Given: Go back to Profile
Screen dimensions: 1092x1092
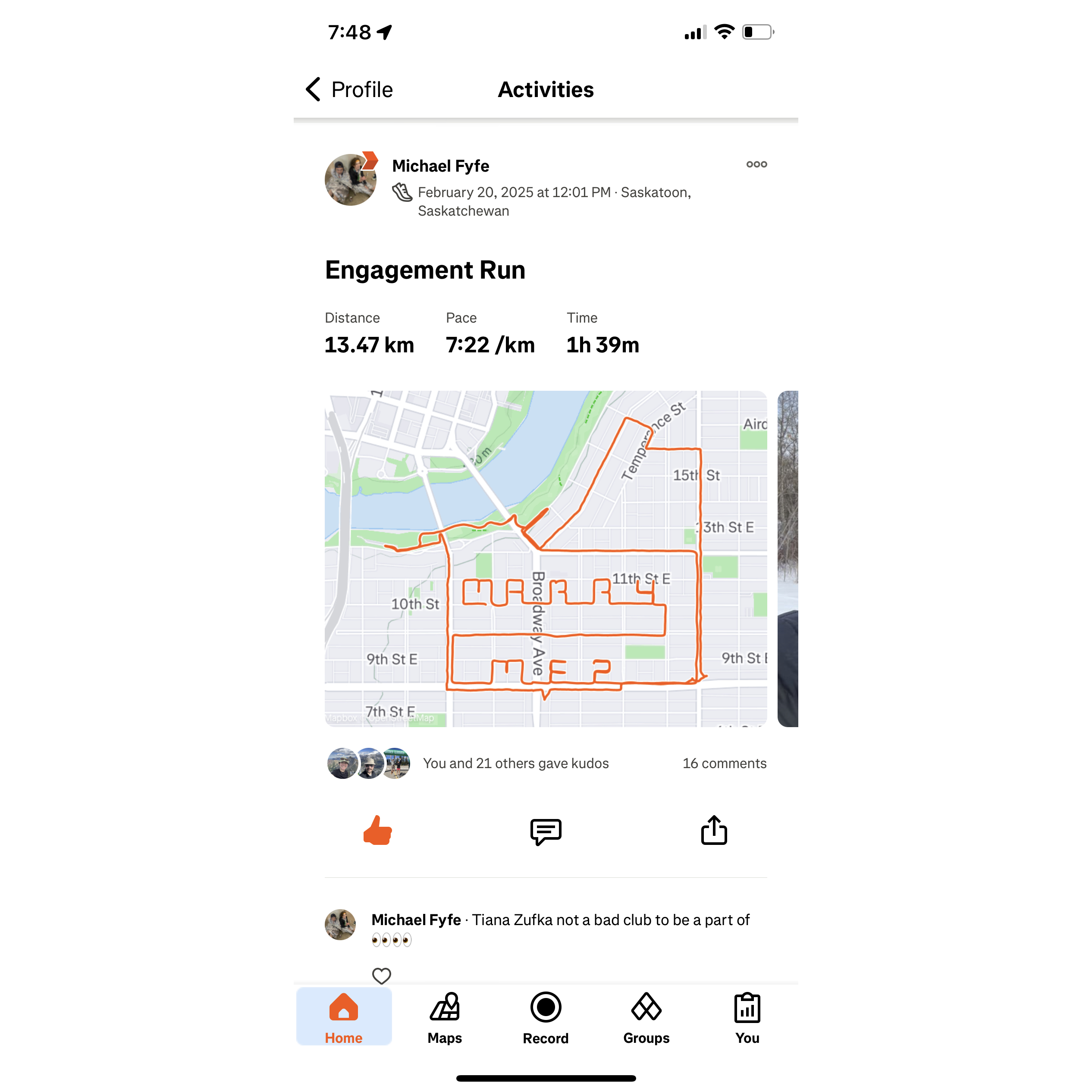Looking at the screenshot, I should point(349,89).
